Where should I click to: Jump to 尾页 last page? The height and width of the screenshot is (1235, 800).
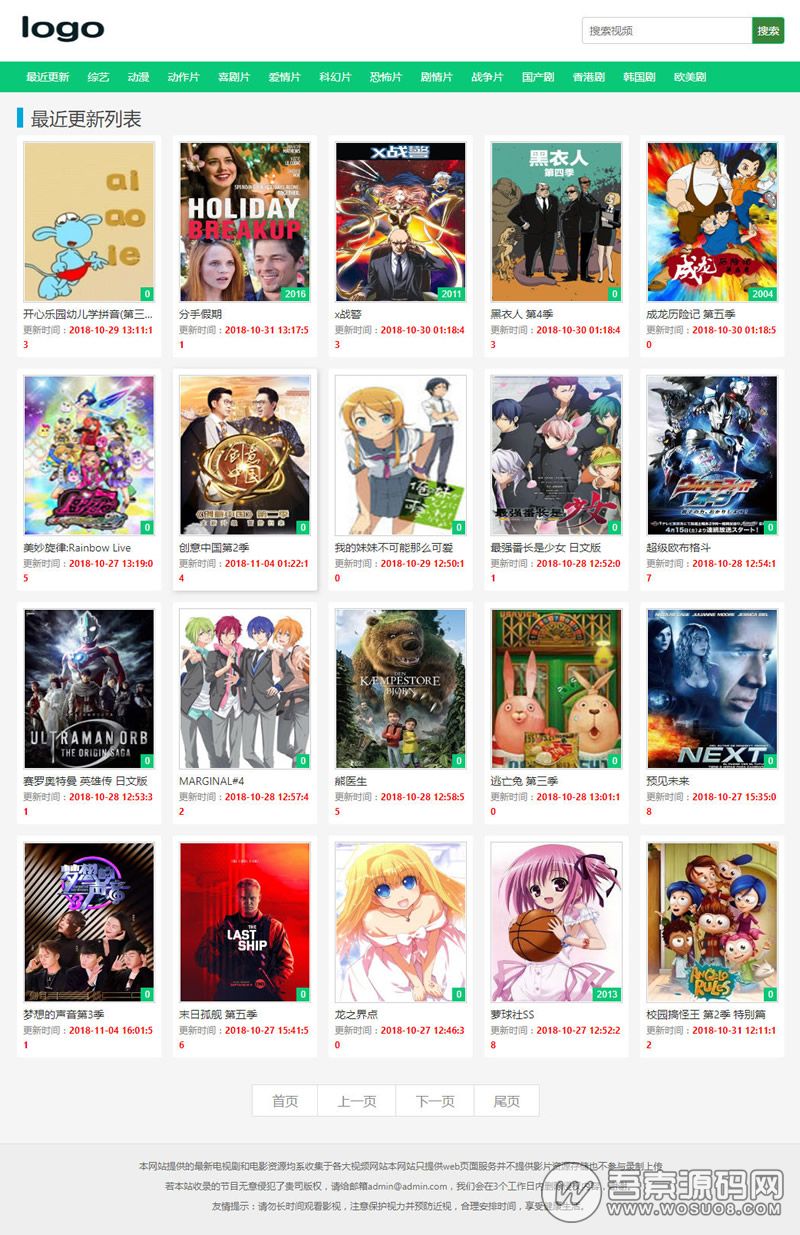pyautogui.click(x=507, y=1101)
